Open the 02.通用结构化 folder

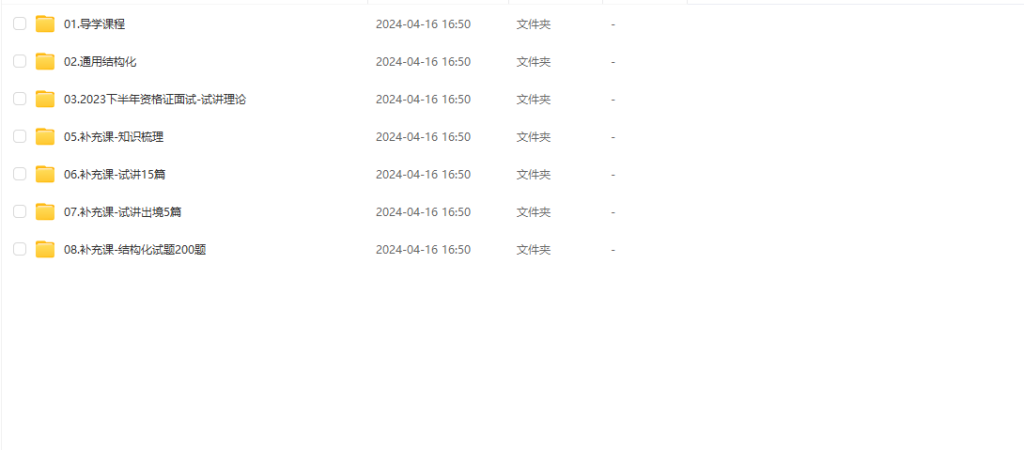pos(100,62)
